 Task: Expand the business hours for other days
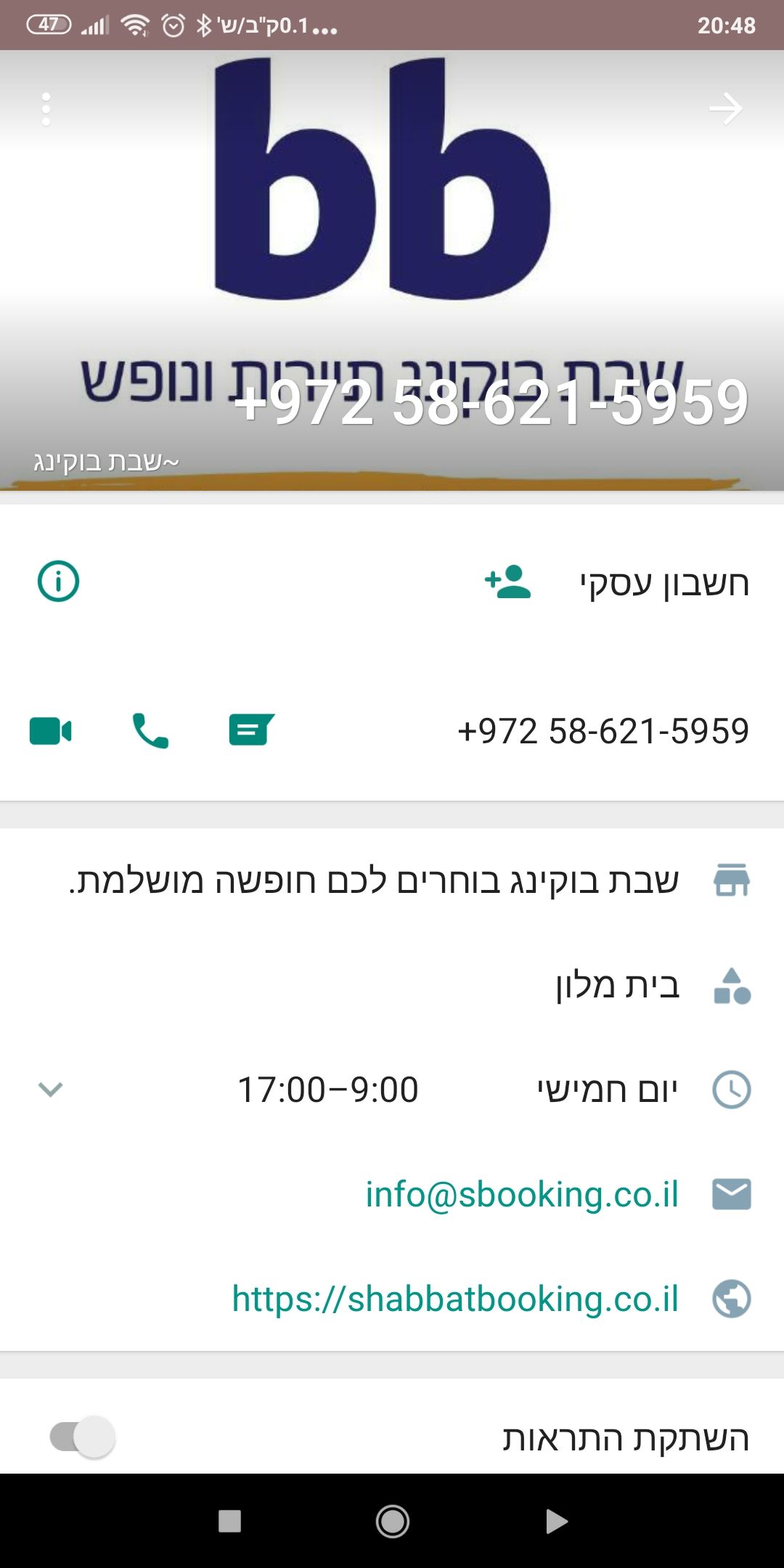tap(50, 1089)
